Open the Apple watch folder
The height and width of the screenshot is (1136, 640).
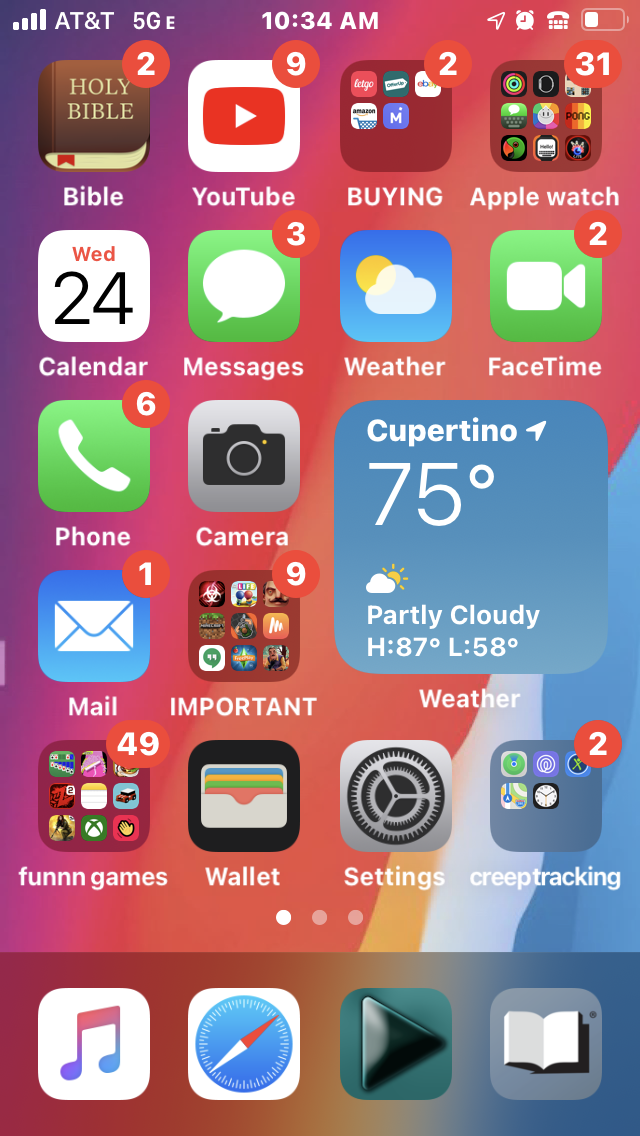[545, 116]
